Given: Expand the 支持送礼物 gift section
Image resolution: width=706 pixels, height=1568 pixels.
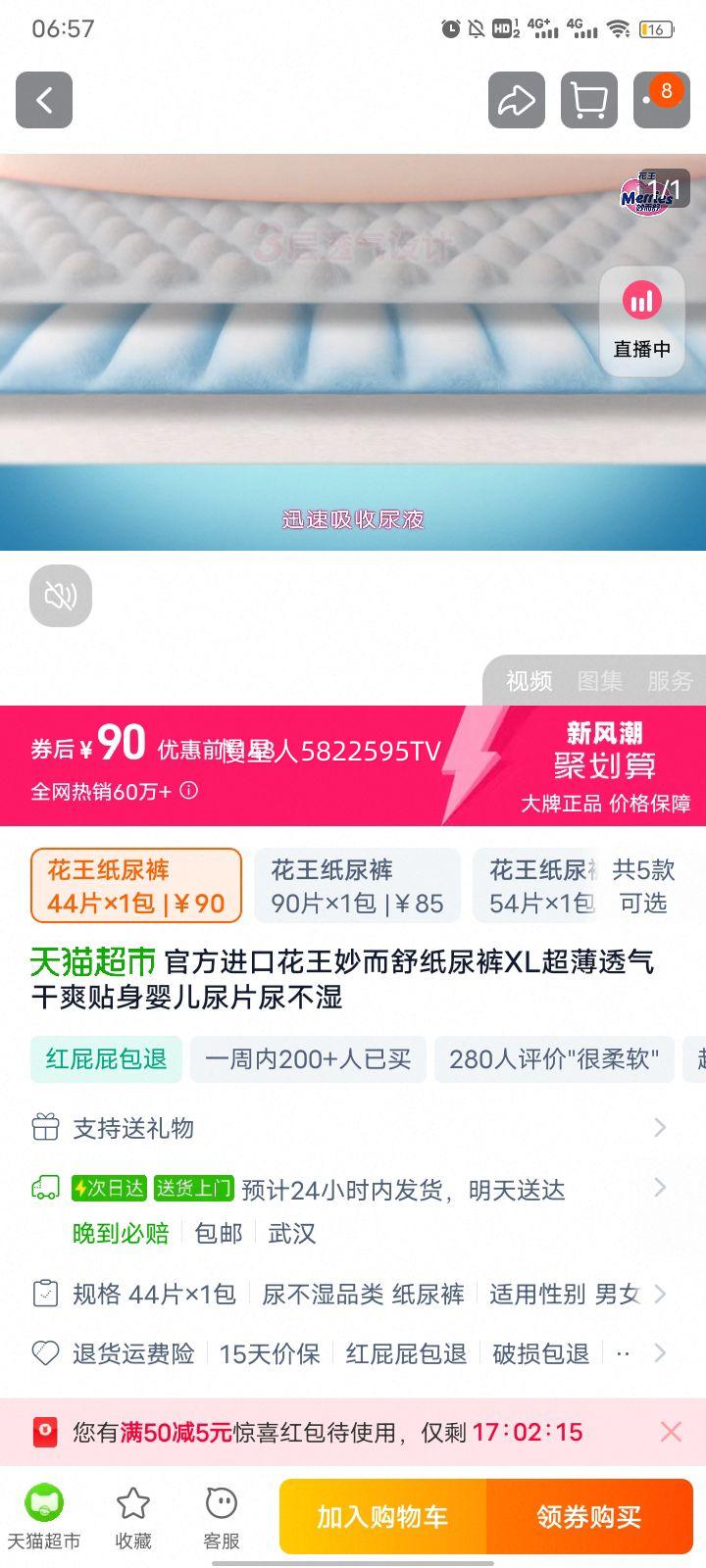Looking at the screenshot, I should click(x=658, y=1127).
